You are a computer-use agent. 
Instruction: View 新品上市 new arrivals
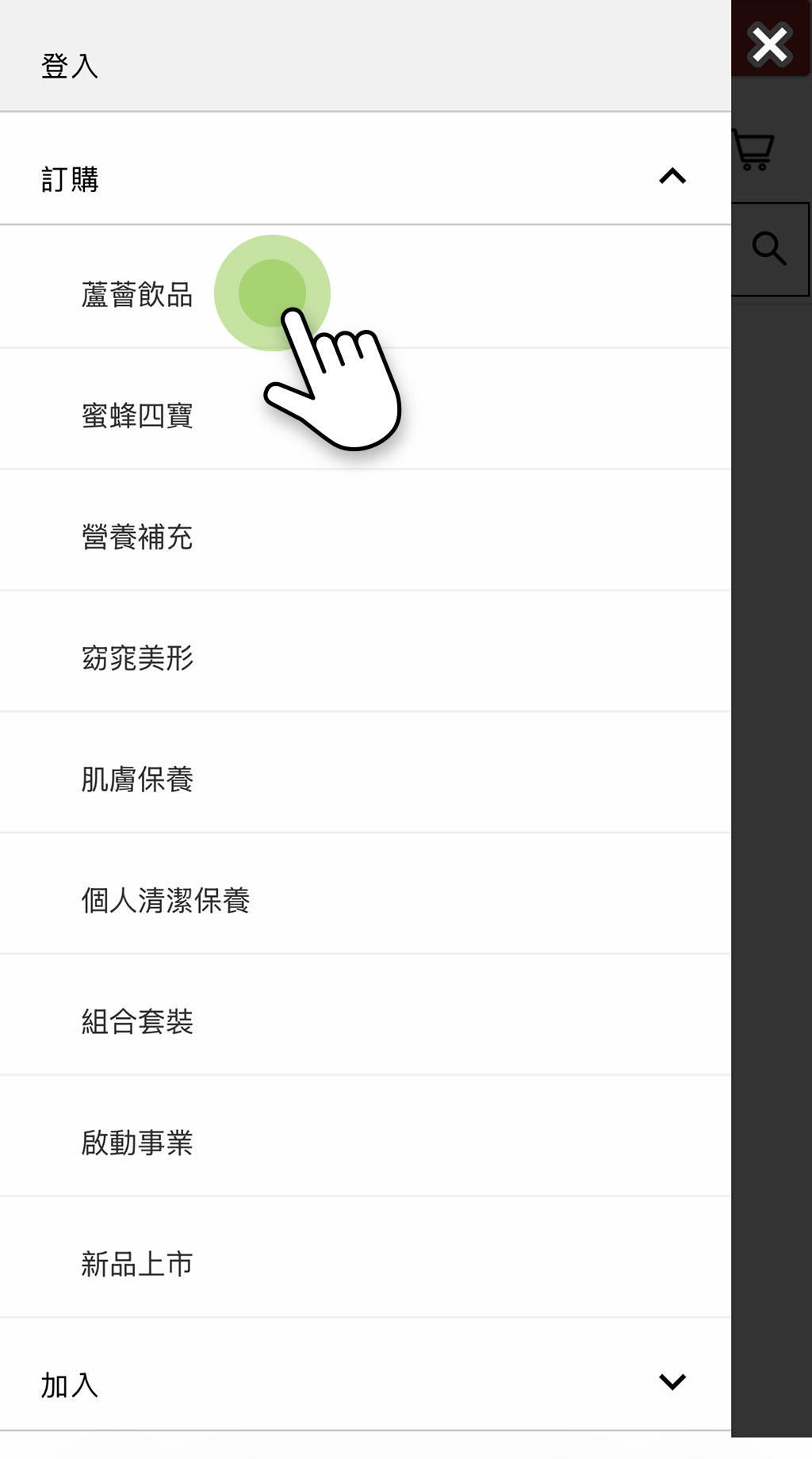(x=137, y=1264)
